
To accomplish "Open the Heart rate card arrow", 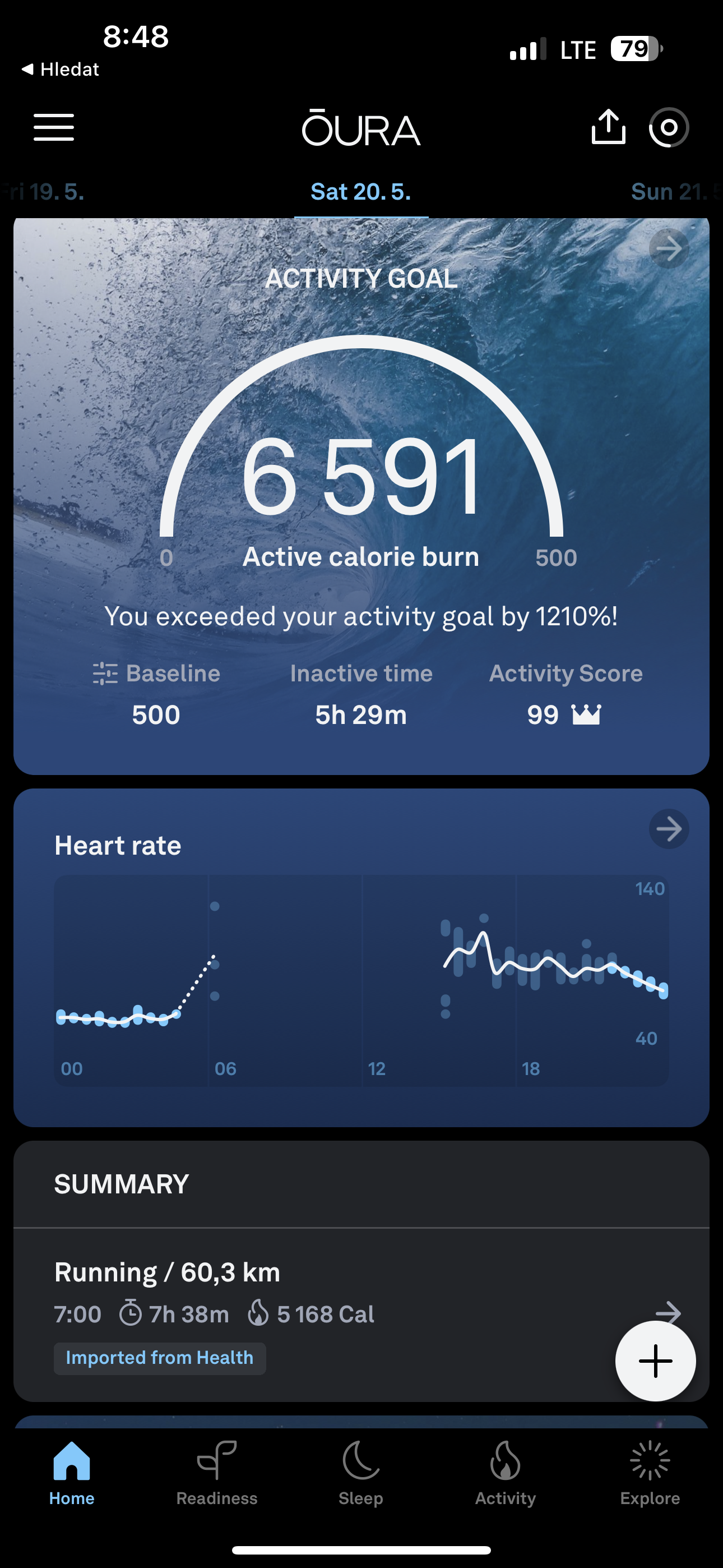I will coord(668,829).
